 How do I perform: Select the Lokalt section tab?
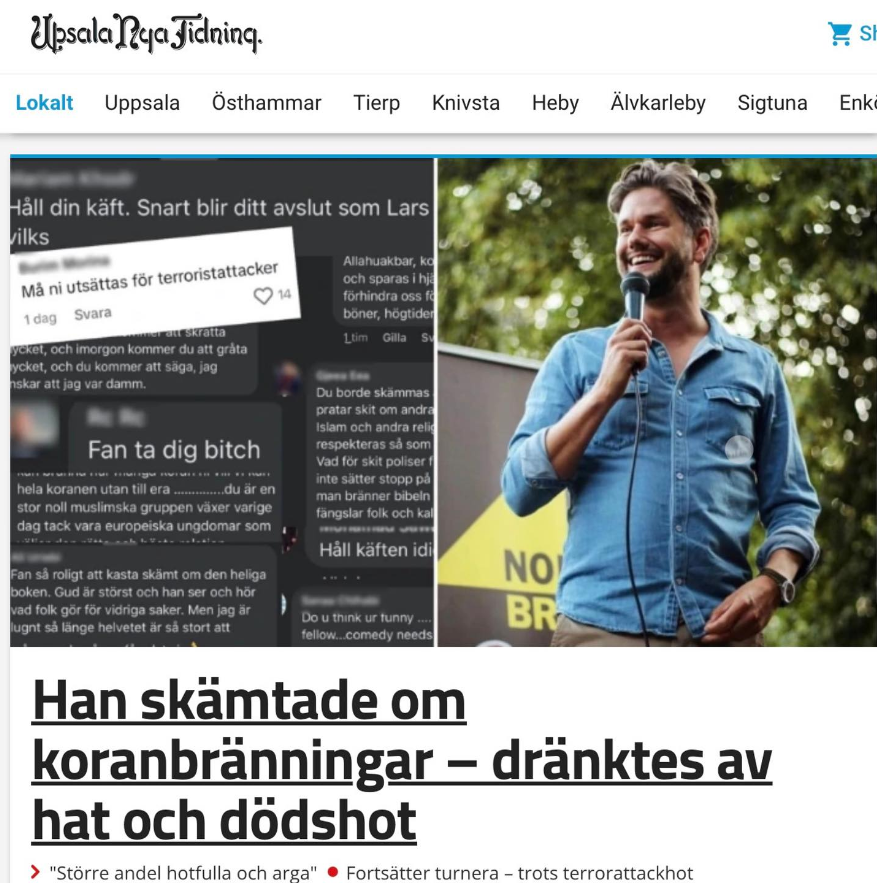(44, 103)
